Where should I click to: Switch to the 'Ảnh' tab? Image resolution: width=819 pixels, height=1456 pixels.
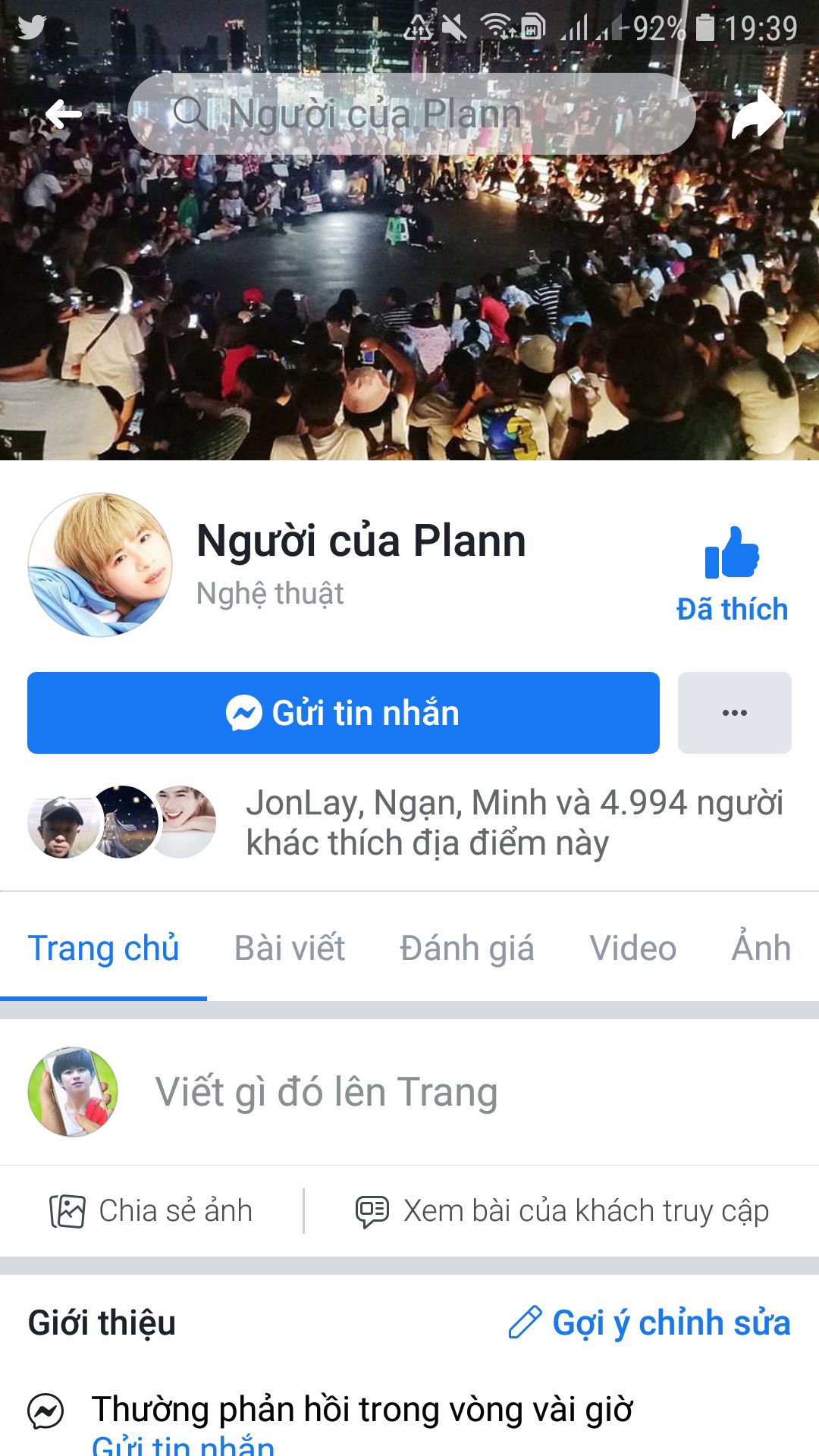tap(761, 948)
